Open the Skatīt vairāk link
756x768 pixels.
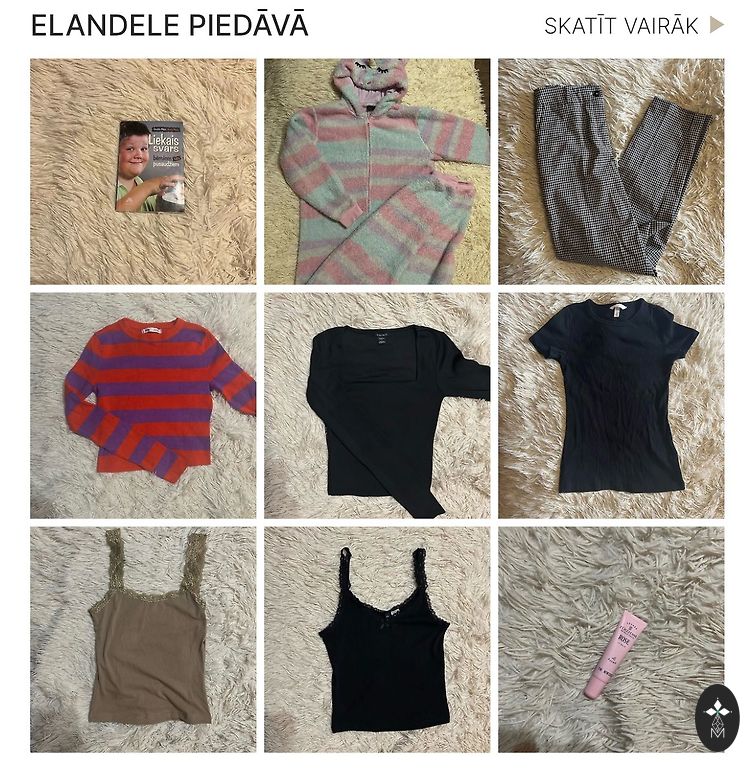[x=632, y=26]
